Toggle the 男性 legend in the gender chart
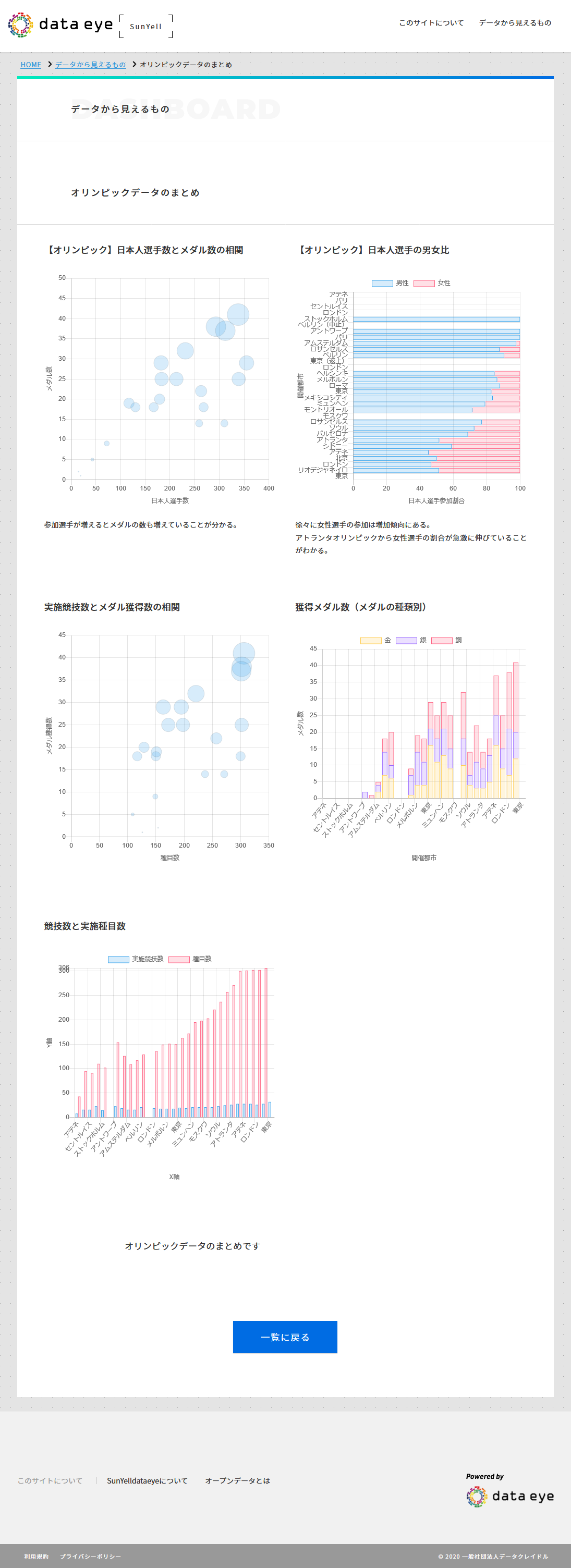The image size is (571, 1568). [x=390, y=283]
